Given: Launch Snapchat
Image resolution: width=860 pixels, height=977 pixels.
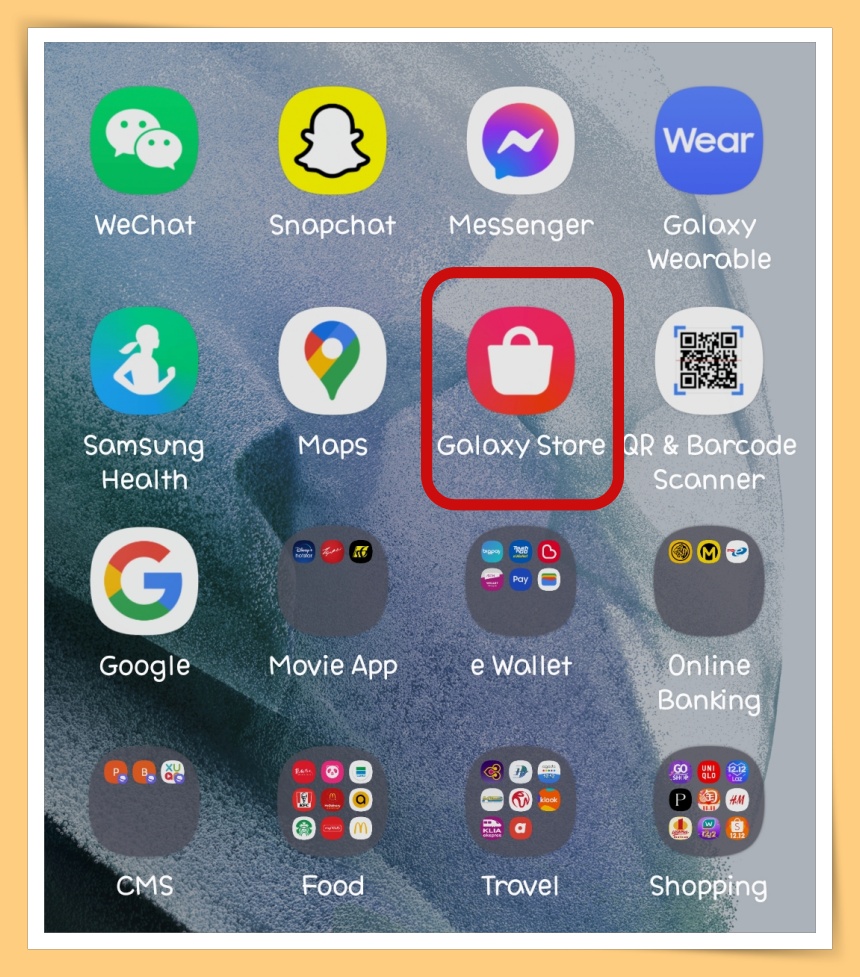Looking at the screenshot, I should (332, 140).
